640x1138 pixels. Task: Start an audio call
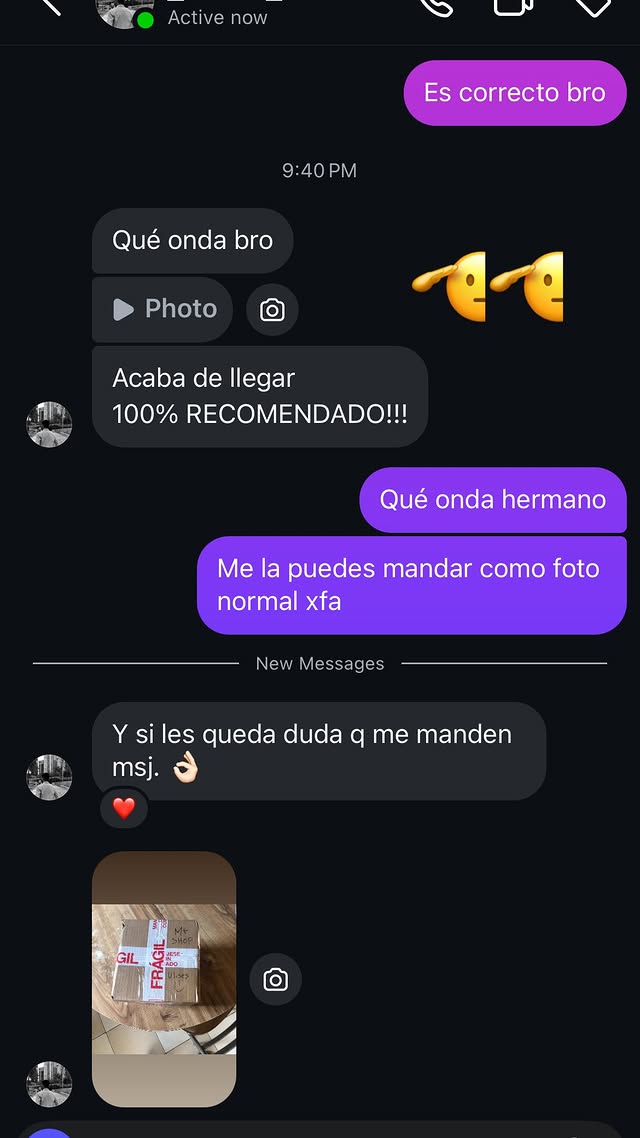tap(436, 6)
